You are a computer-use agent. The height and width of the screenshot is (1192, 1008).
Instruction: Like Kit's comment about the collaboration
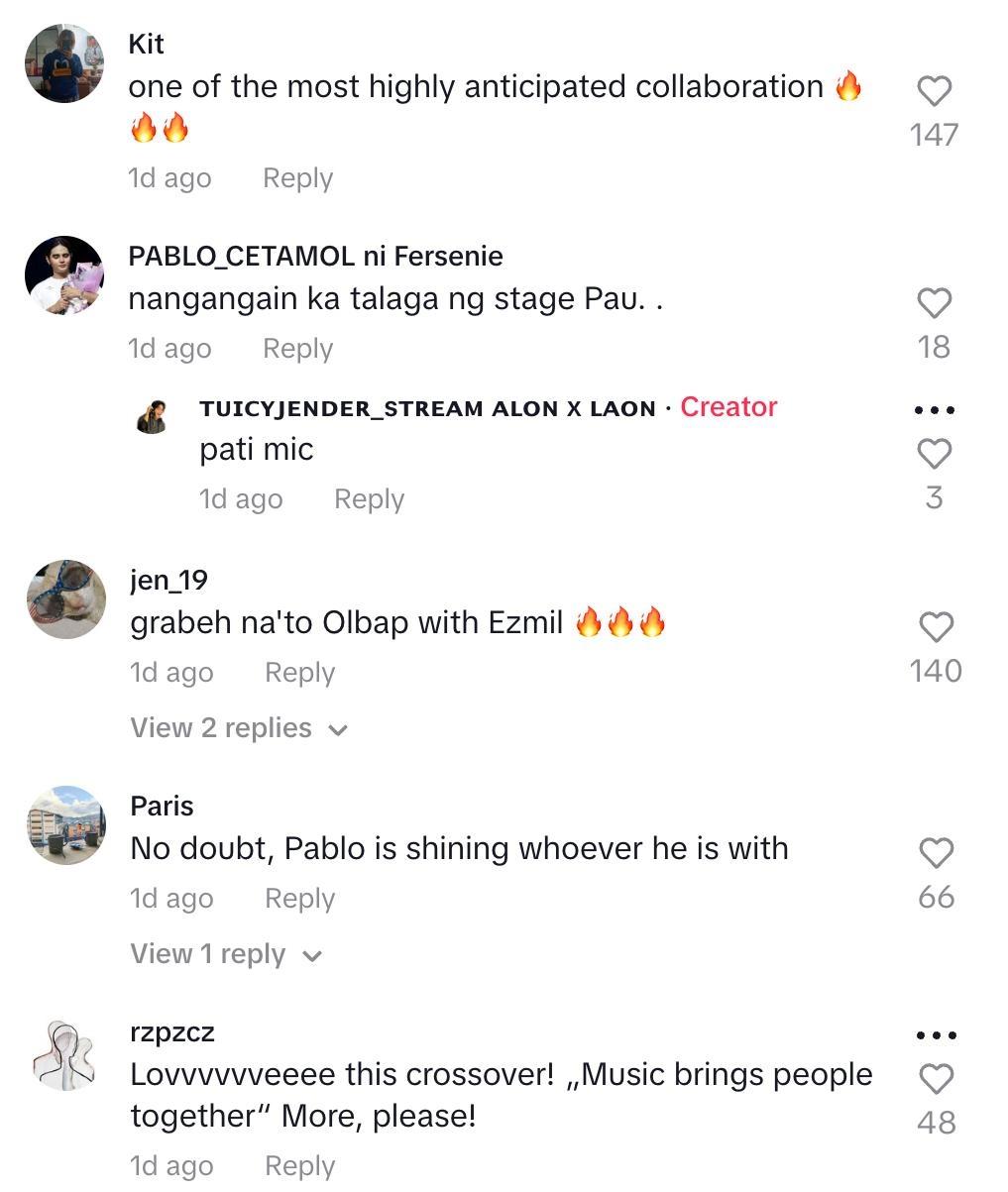pyautogui.click(x=934, y=91)
